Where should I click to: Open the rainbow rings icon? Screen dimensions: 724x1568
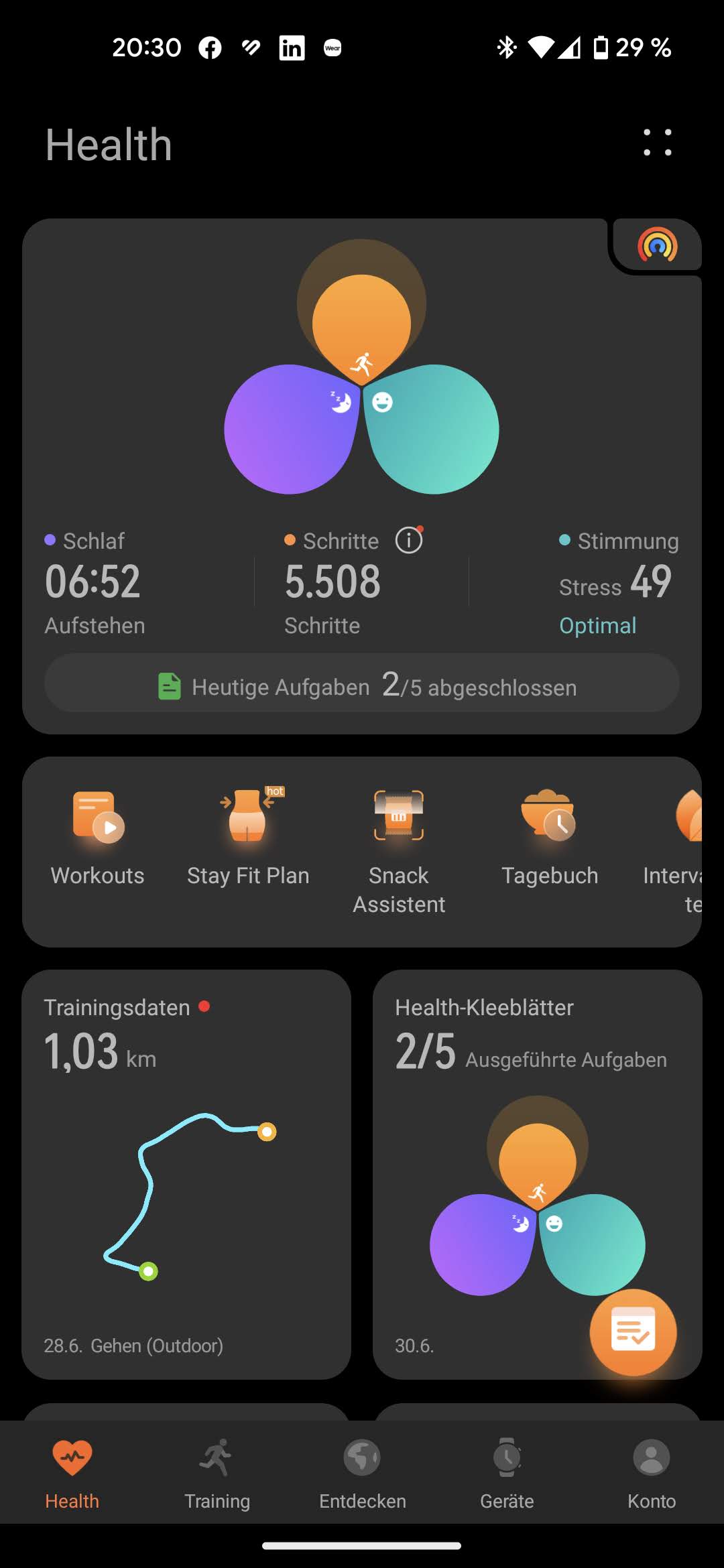657,245
